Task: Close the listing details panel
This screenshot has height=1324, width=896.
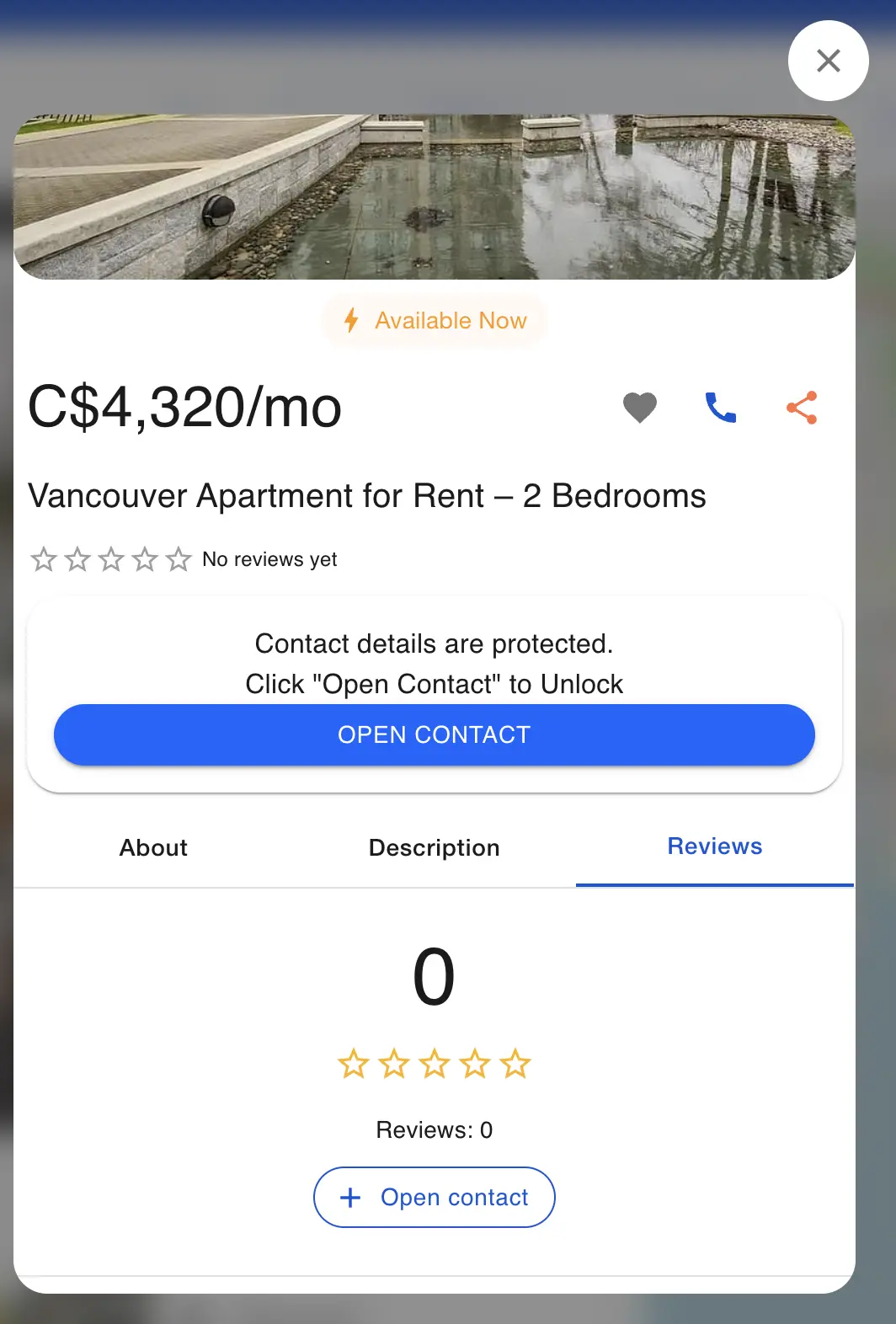Action: [828, 61]
